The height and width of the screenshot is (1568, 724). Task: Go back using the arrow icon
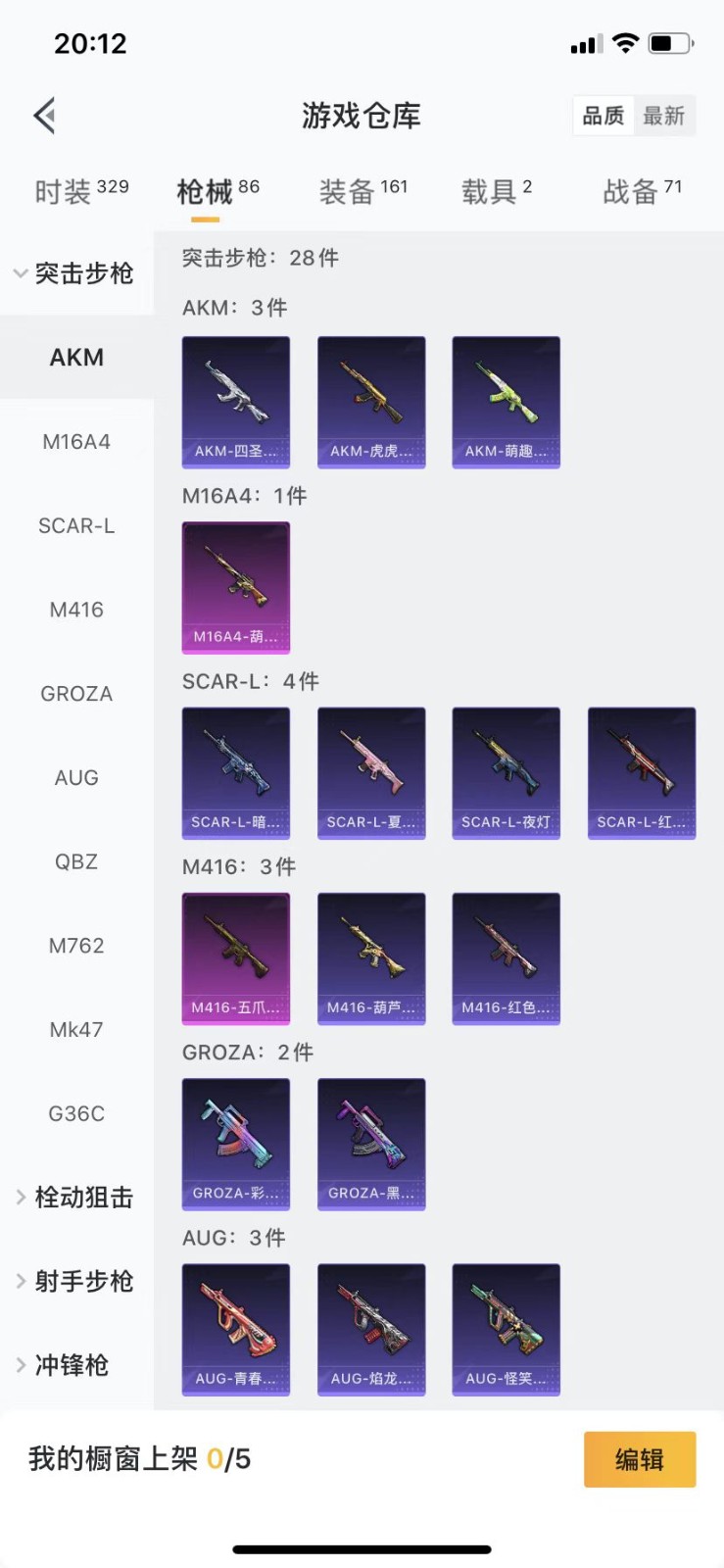point(44,116)
